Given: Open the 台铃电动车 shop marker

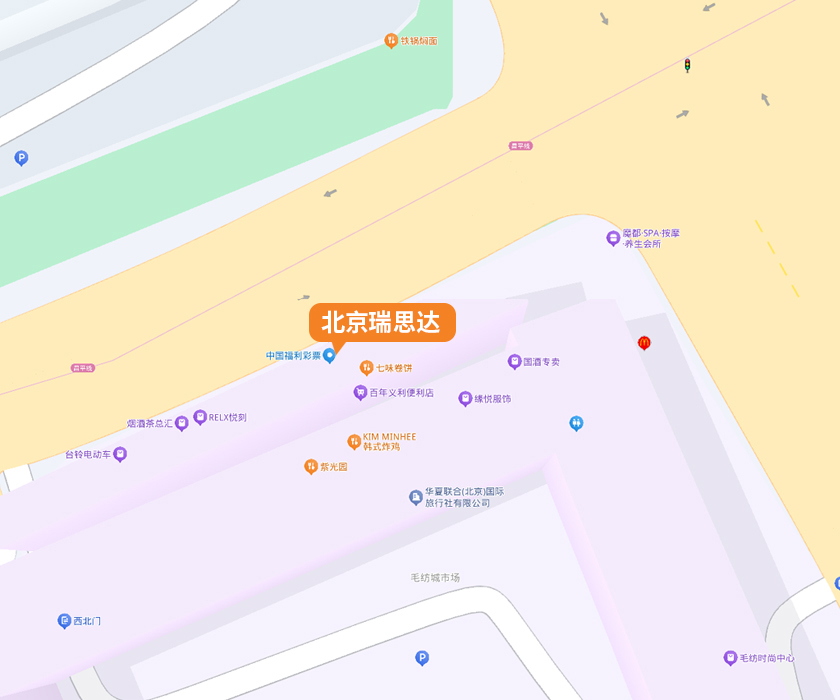Looking at the screenshot, I should [x=120, y=454].
